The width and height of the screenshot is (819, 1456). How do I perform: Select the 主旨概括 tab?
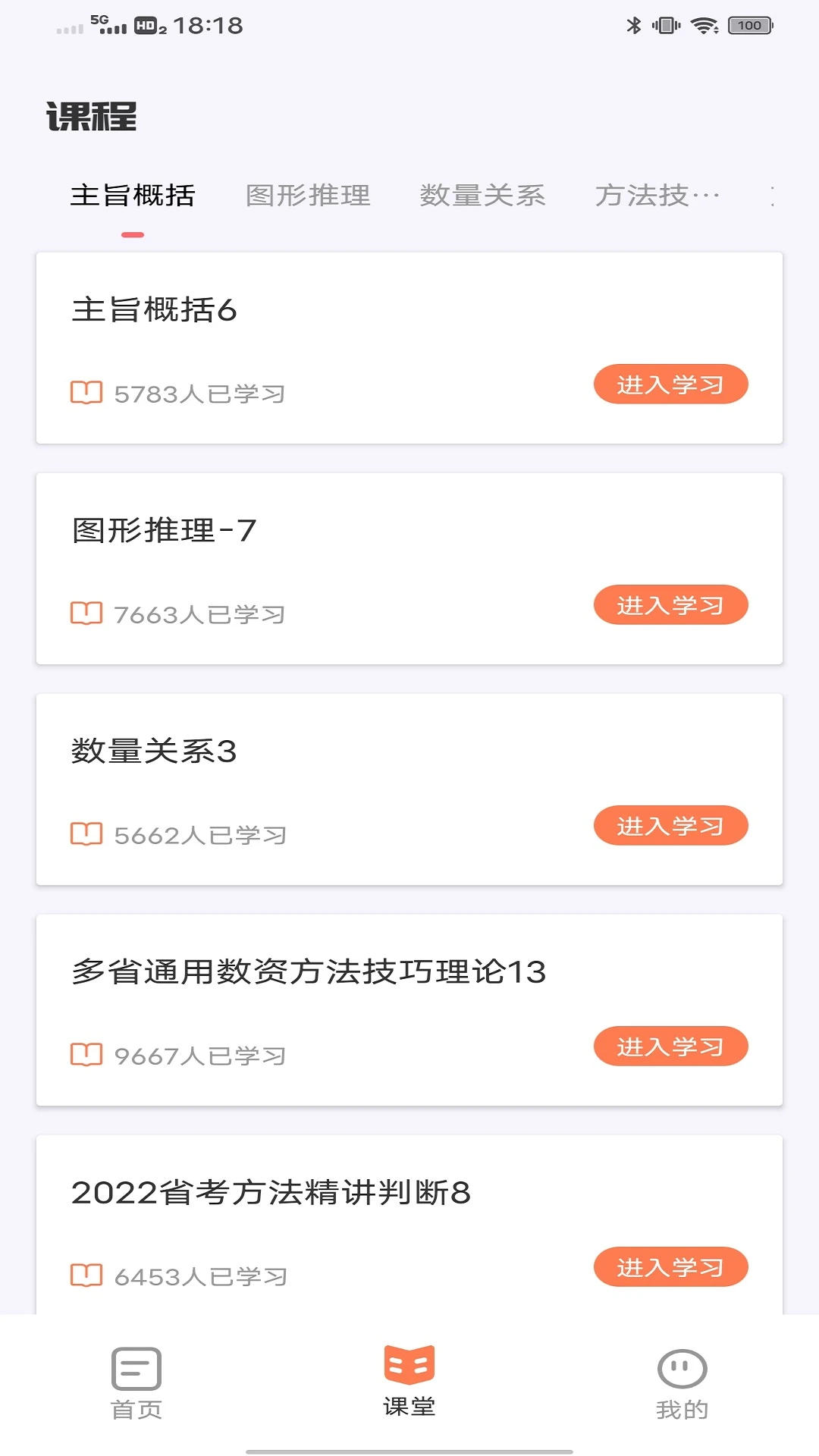133,196
